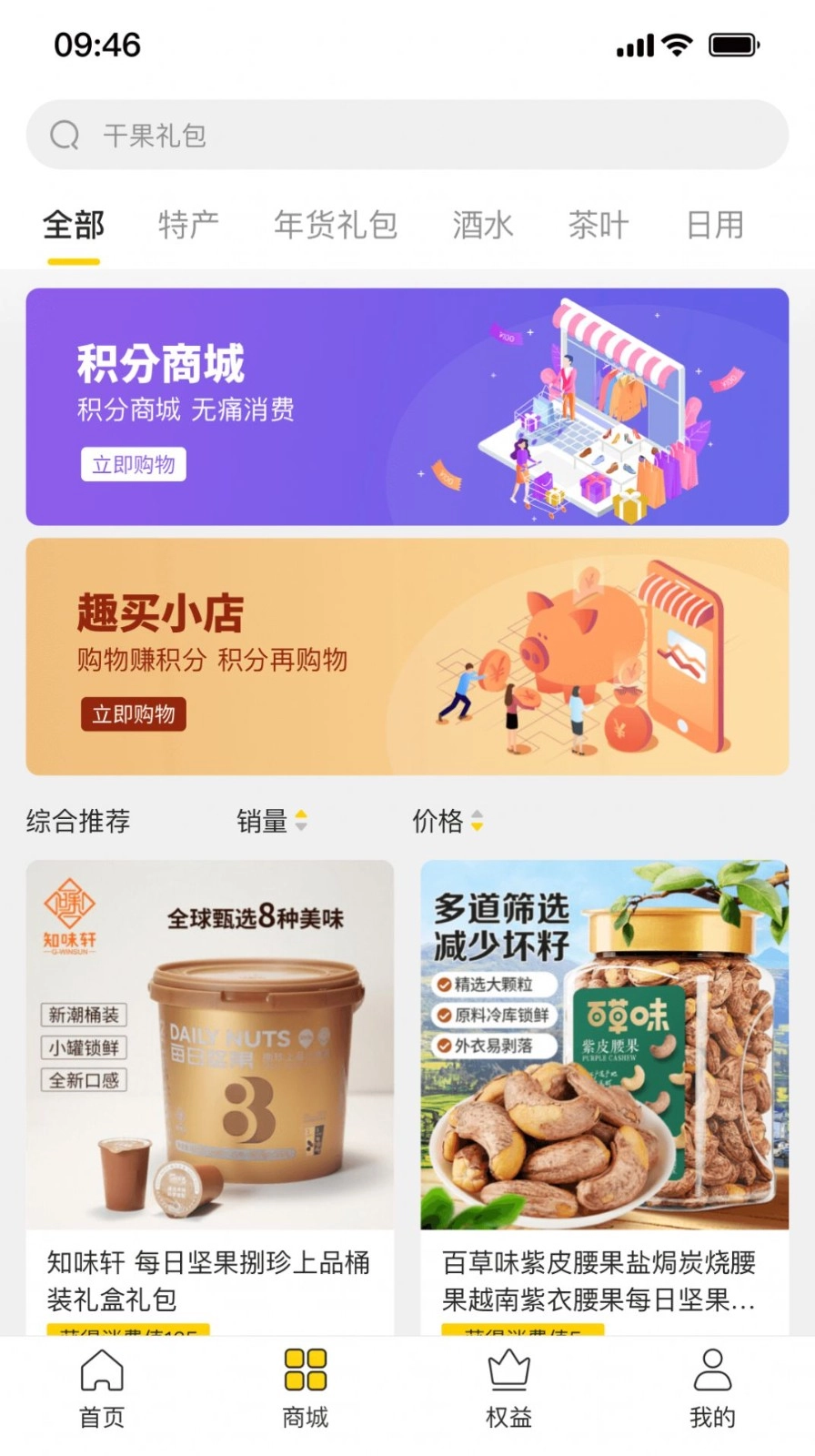The height and width of the screenshot is (1456, 815).
Task: Switch to the 日用 category tab
Action: (x=715, y=225)
